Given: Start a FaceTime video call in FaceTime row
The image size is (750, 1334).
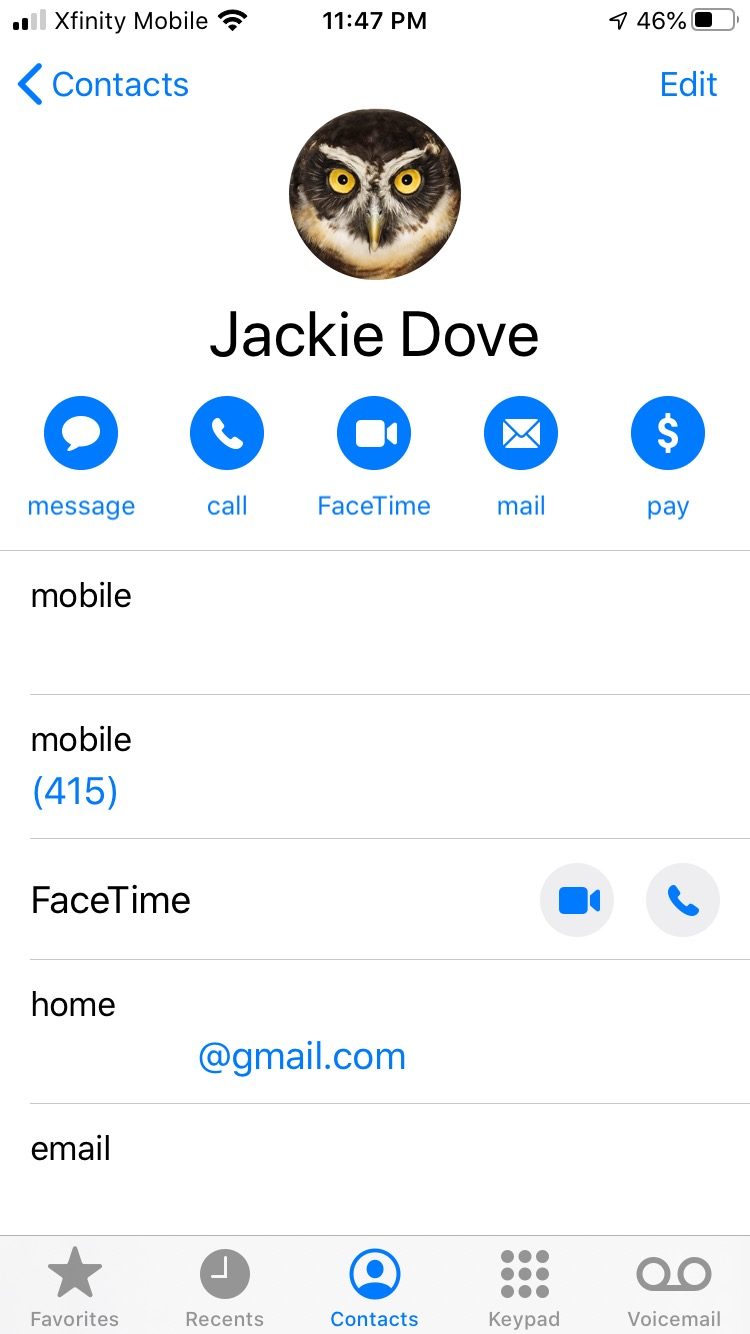Looking at the screenshot, I should [577, 900].
